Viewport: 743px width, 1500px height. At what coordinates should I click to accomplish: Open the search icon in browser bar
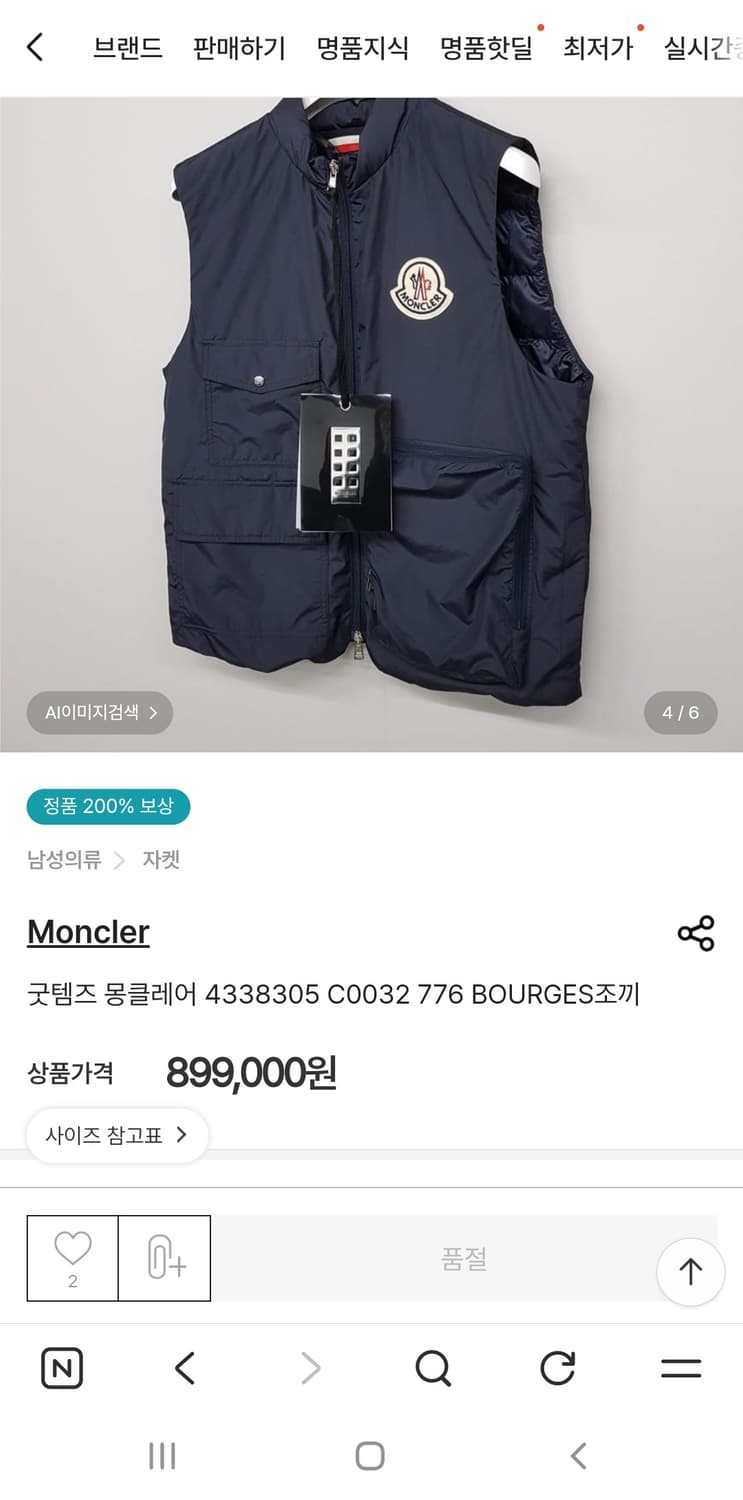pyautogui.click(x=432, y=1368)
